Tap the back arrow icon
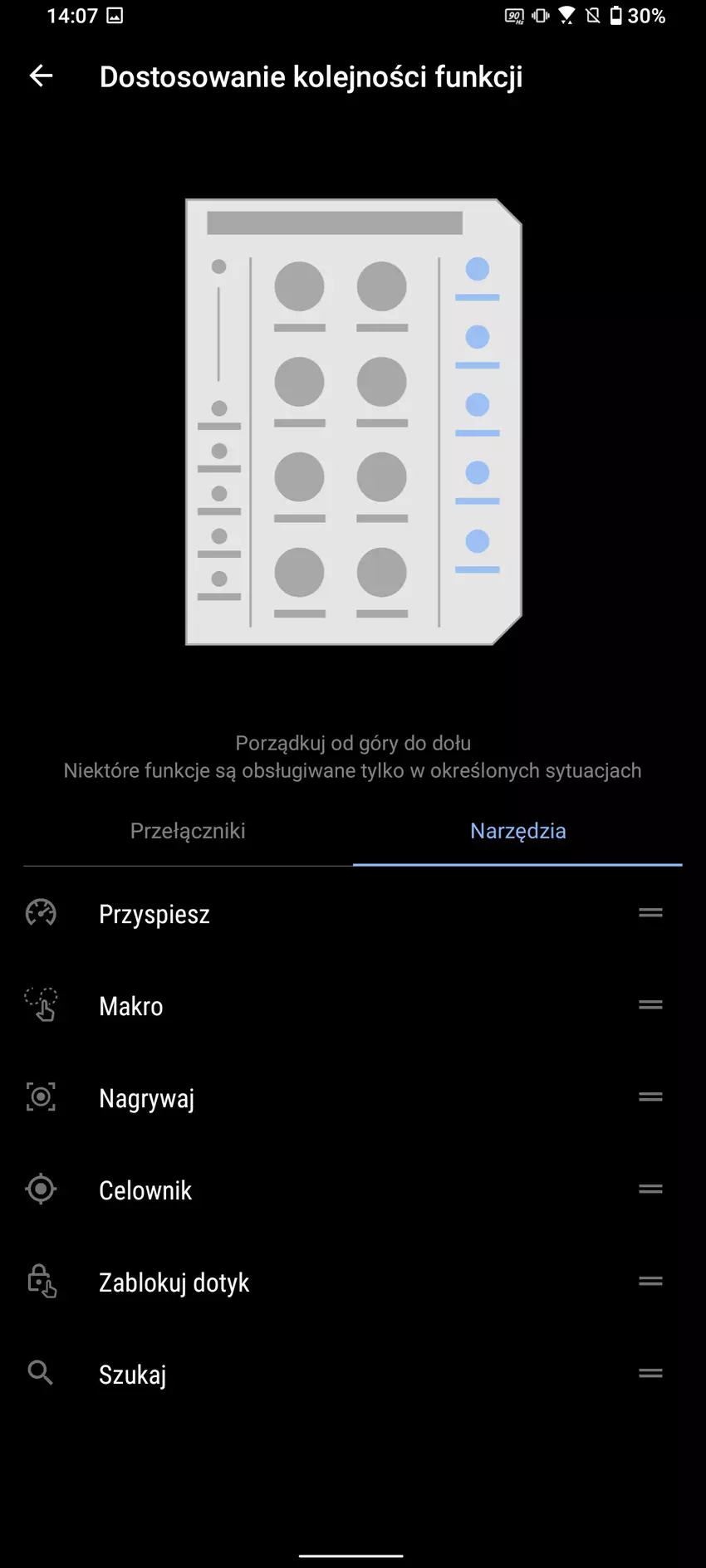The image size is (706, 1568). coord(41,76)
